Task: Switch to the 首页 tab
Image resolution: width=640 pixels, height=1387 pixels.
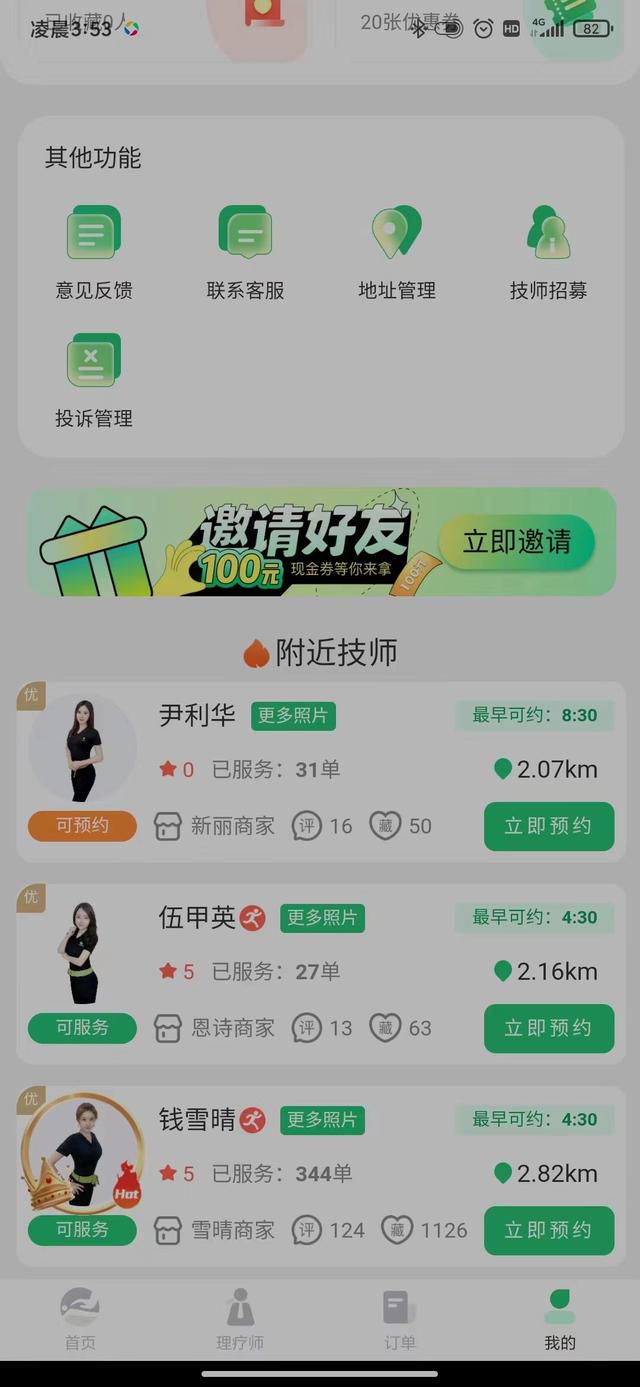Action: click(80, 1319)
